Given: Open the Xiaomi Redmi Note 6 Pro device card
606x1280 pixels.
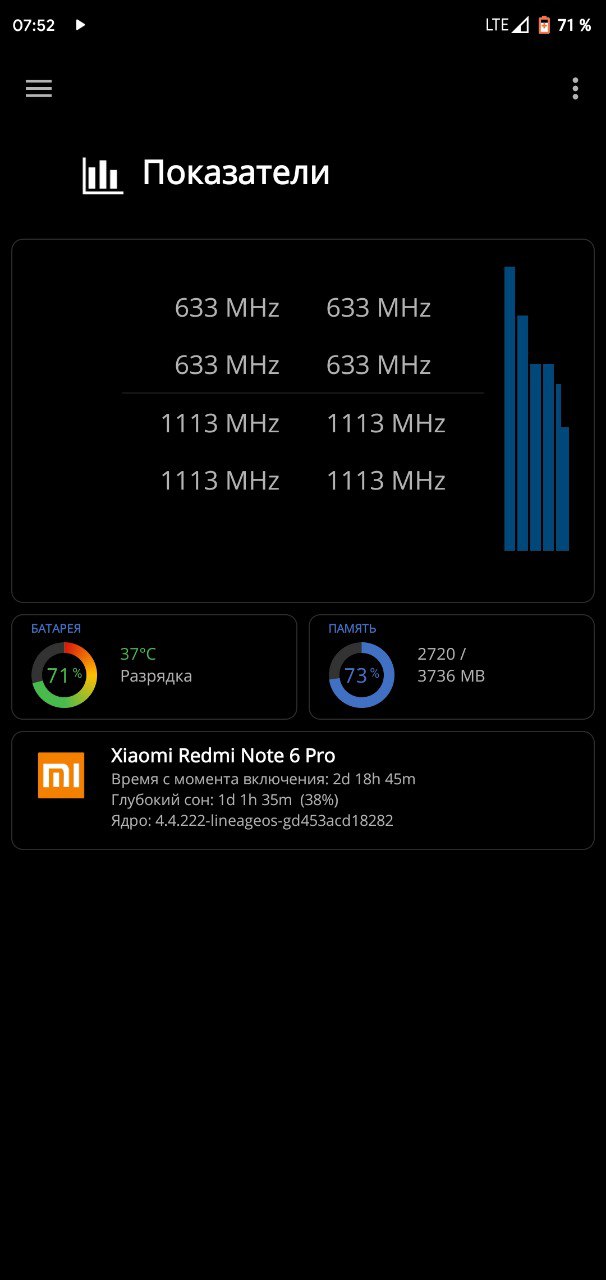Looking at the screenshot, I should (x=303, y=791).
